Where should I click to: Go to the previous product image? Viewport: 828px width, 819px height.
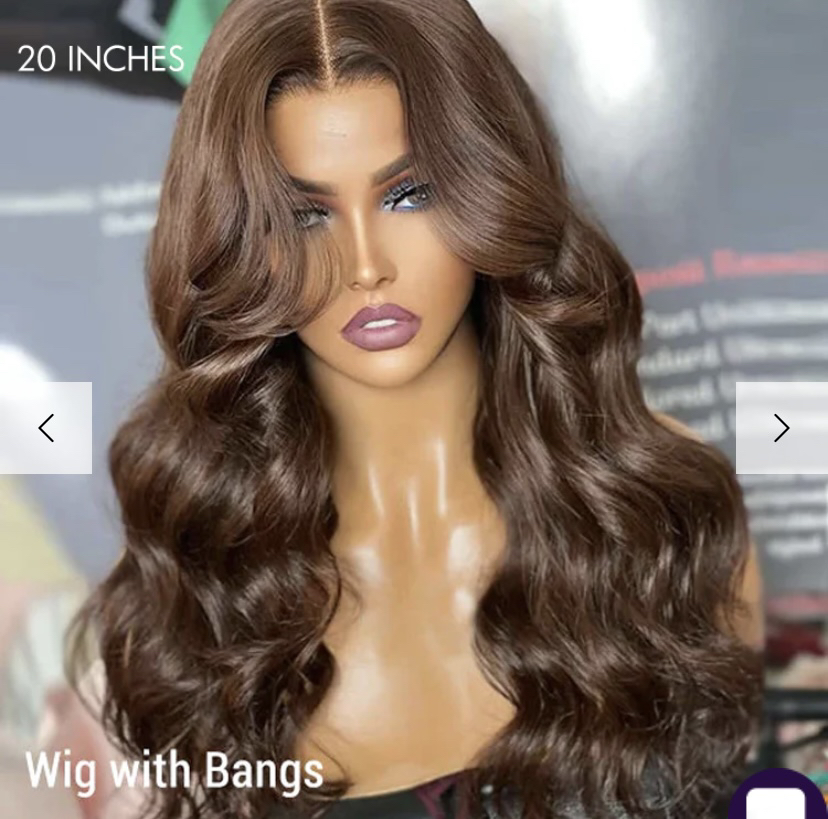46,428
